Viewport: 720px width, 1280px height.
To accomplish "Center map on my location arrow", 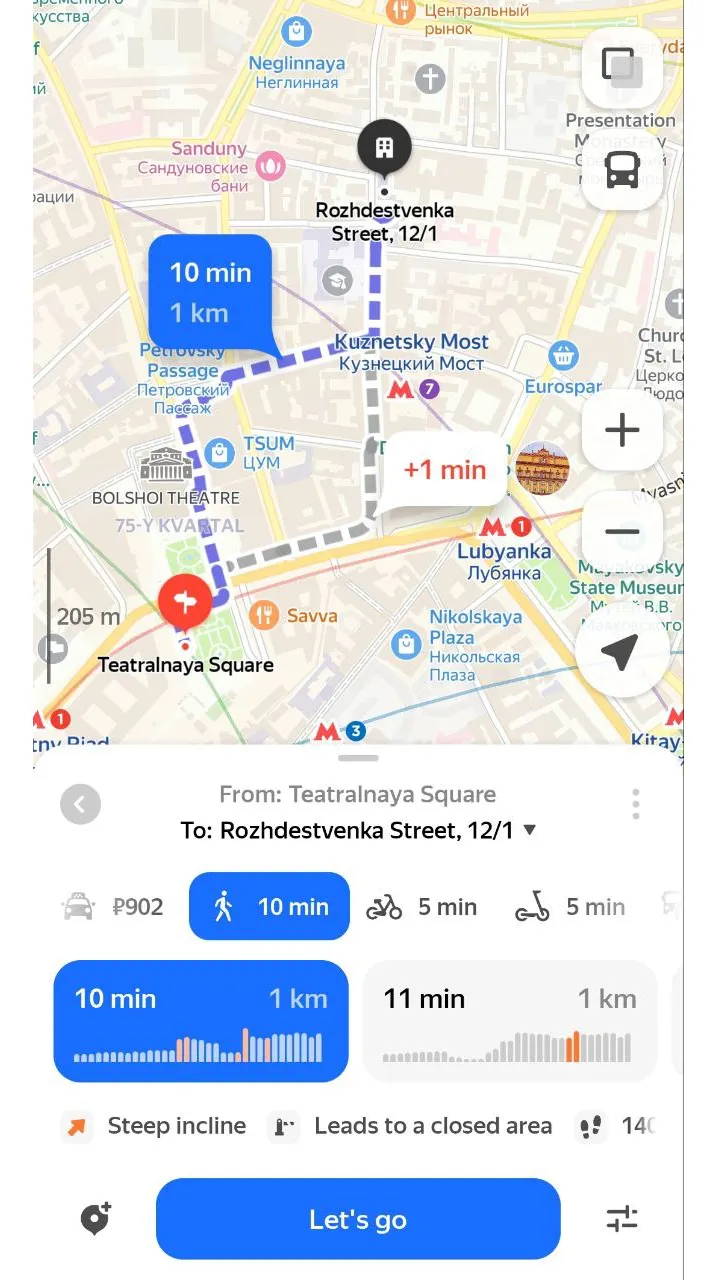I will 621,652.
